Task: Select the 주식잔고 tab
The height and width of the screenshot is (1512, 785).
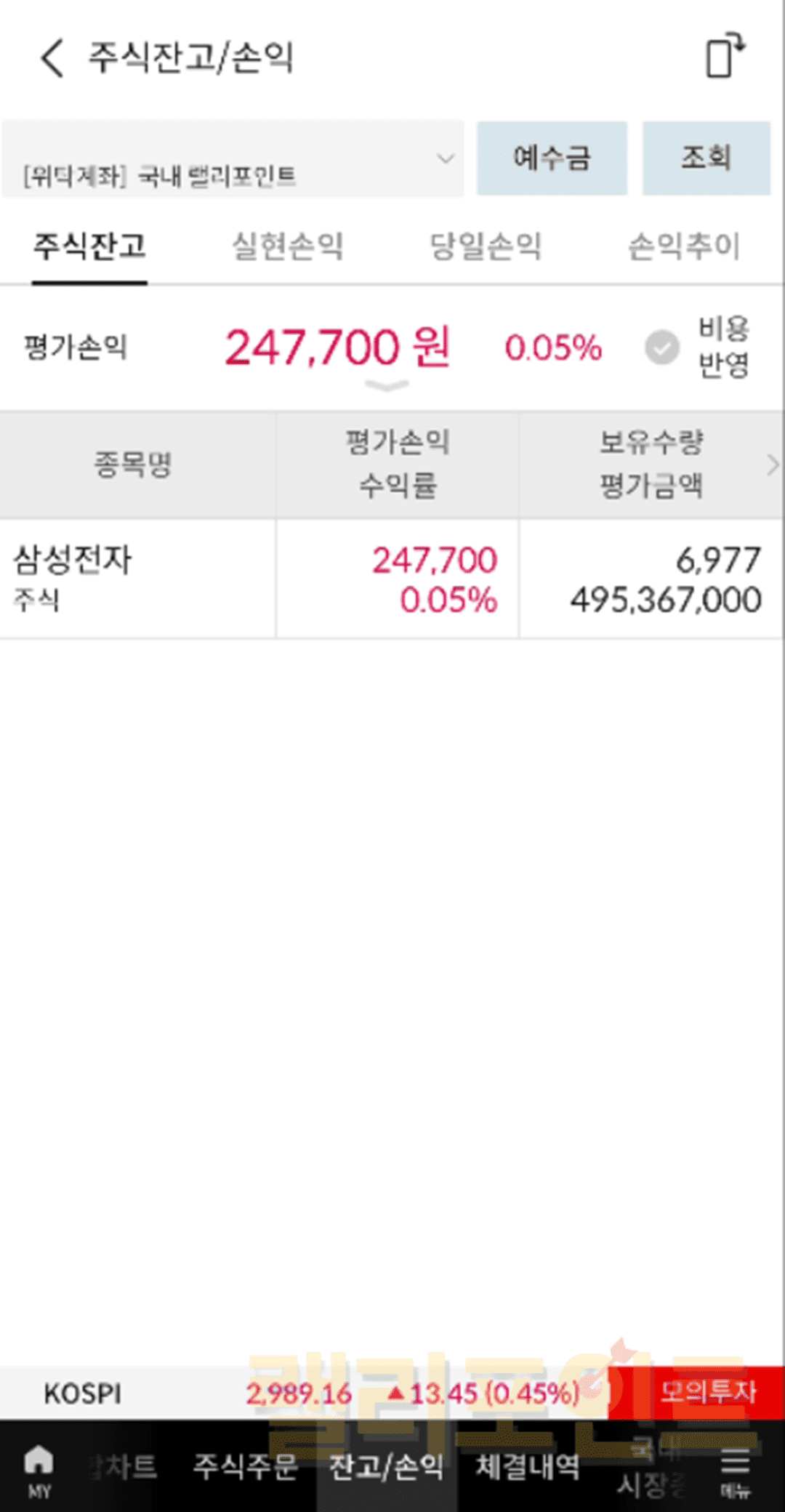Action: click(x=89, y=246)
